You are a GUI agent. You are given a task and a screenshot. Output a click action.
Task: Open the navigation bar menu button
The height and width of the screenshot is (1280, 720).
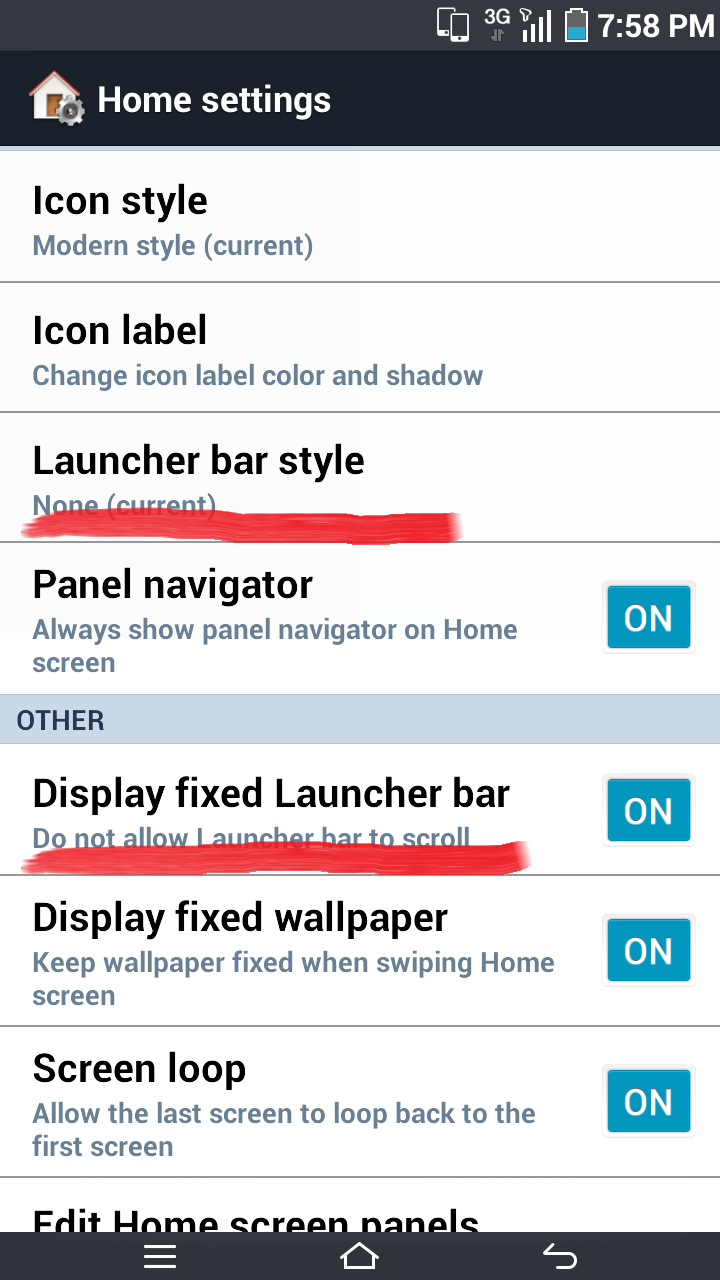[160, 1256]
